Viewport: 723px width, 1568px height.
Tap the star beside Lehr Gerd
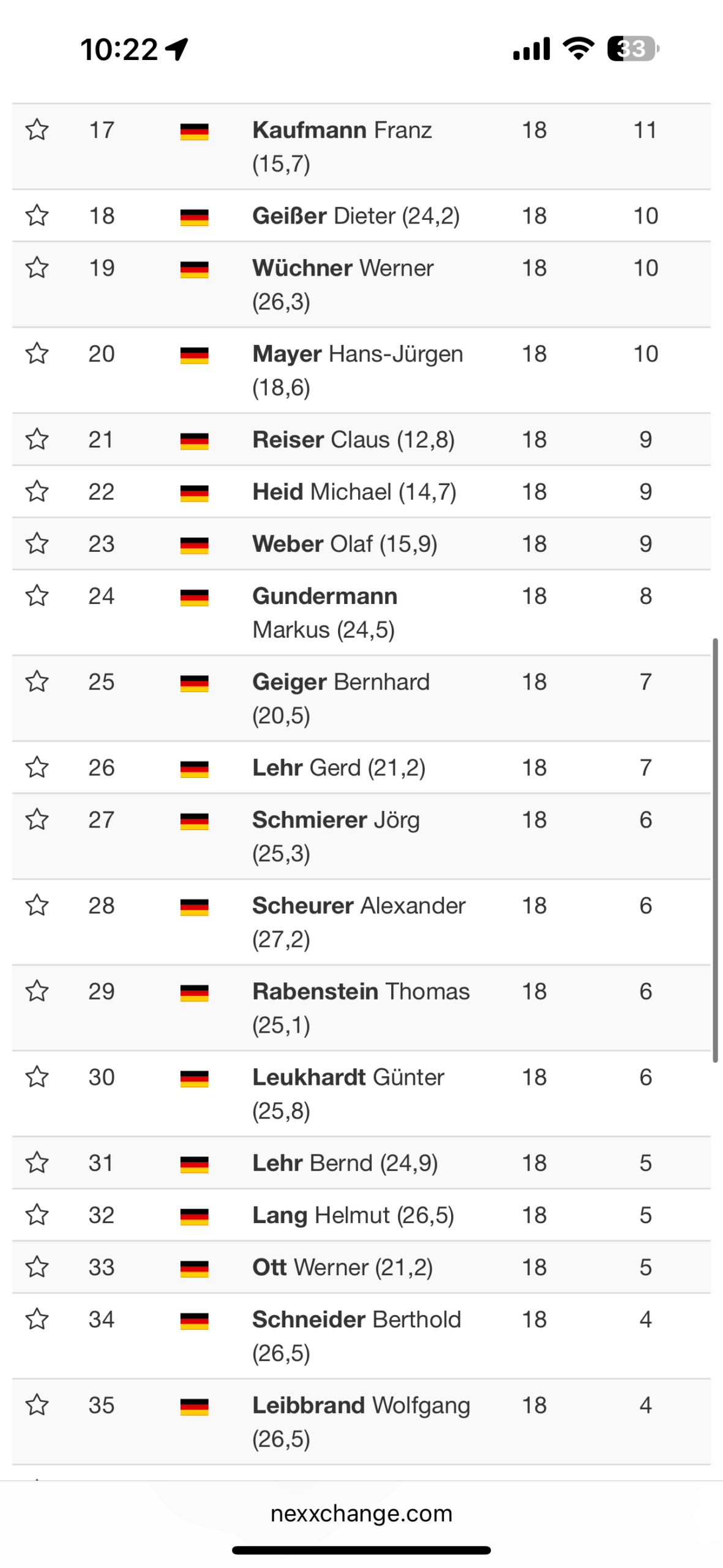pyautogui.click(x=37, y=767)
